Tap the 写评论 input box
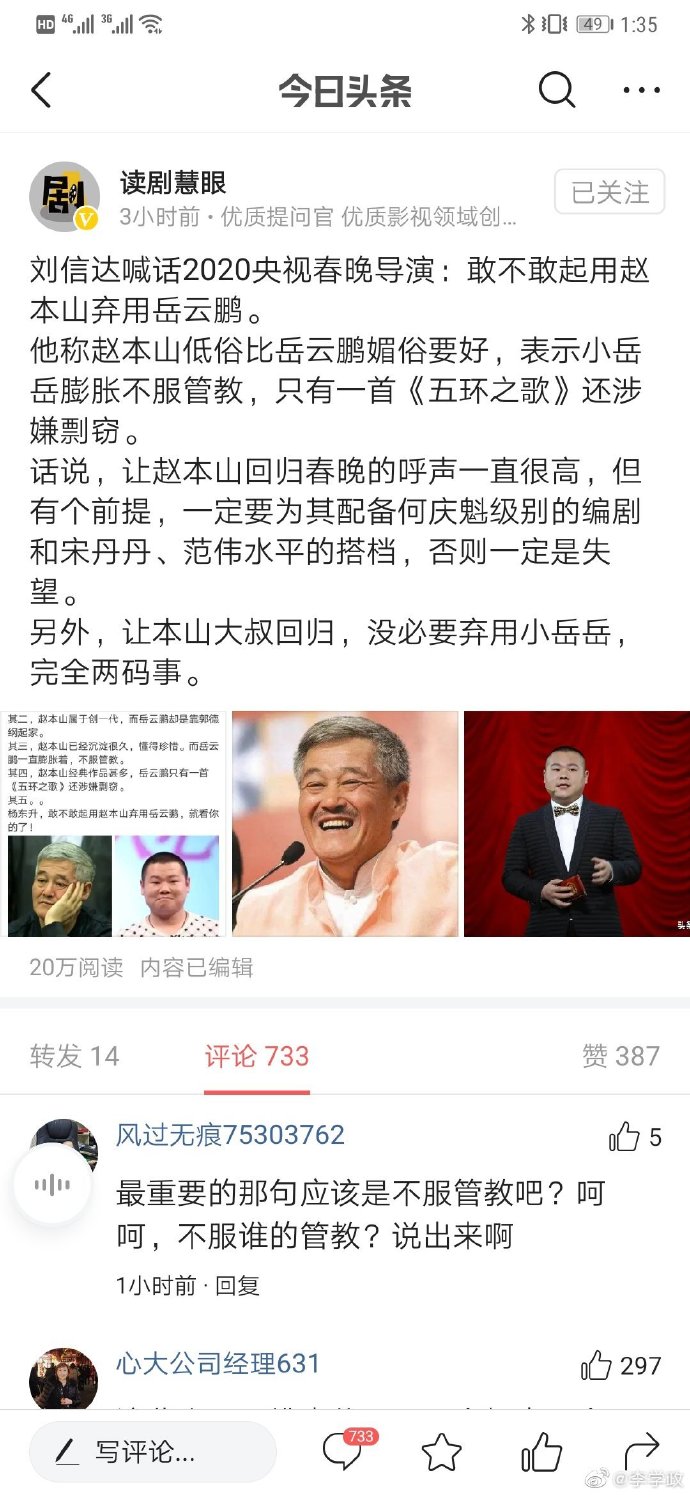Image resolution: width=690 pixels, height=1495 pixels. coord(152,1452)
